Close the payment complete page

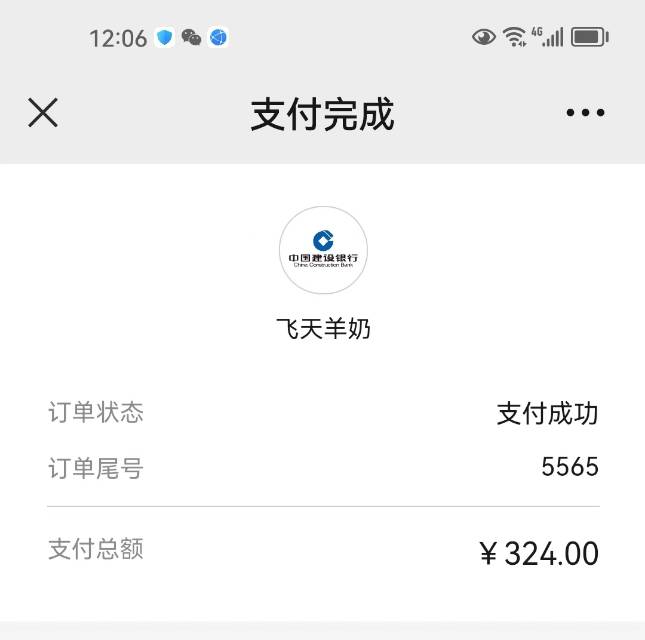point(43,113)
